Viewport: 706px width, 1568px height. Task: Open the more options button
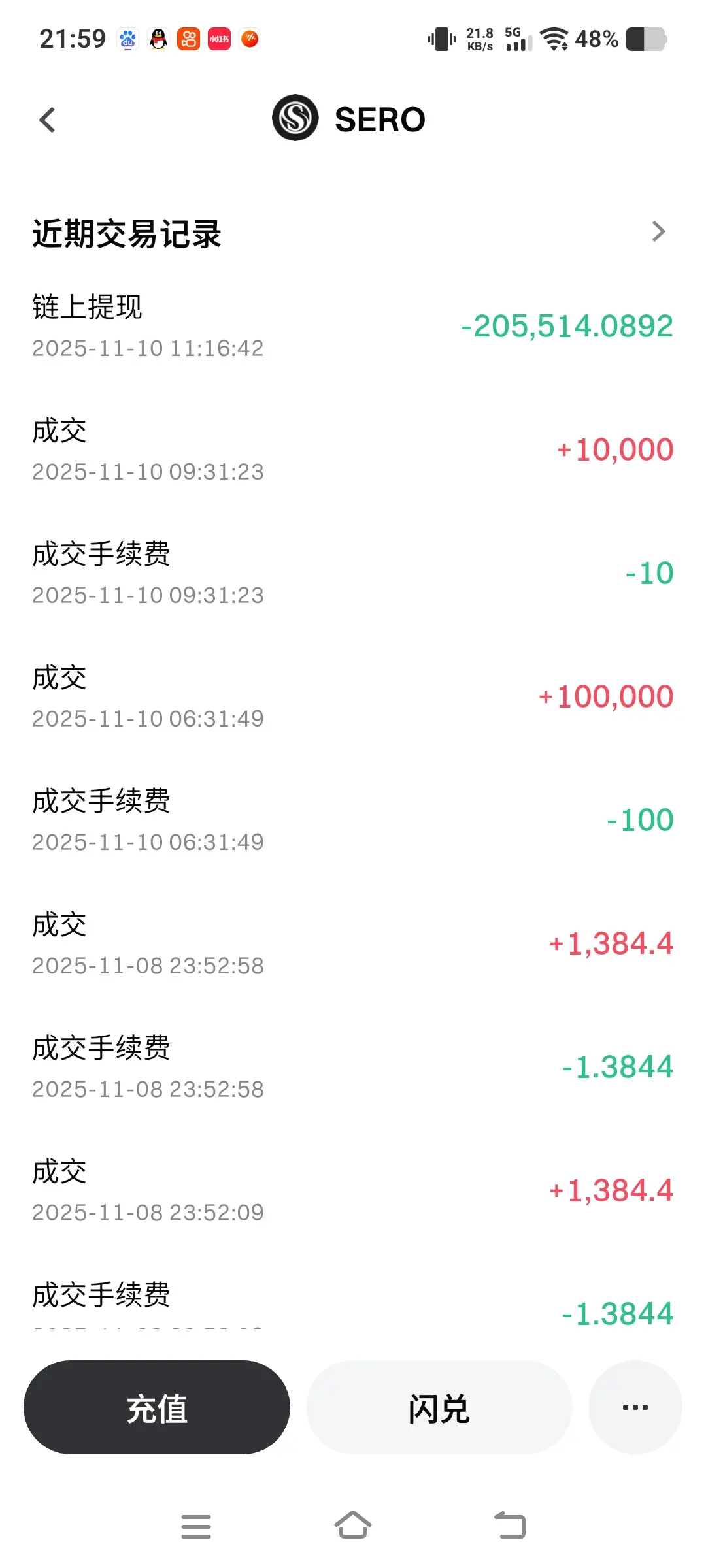(635, 1407)
